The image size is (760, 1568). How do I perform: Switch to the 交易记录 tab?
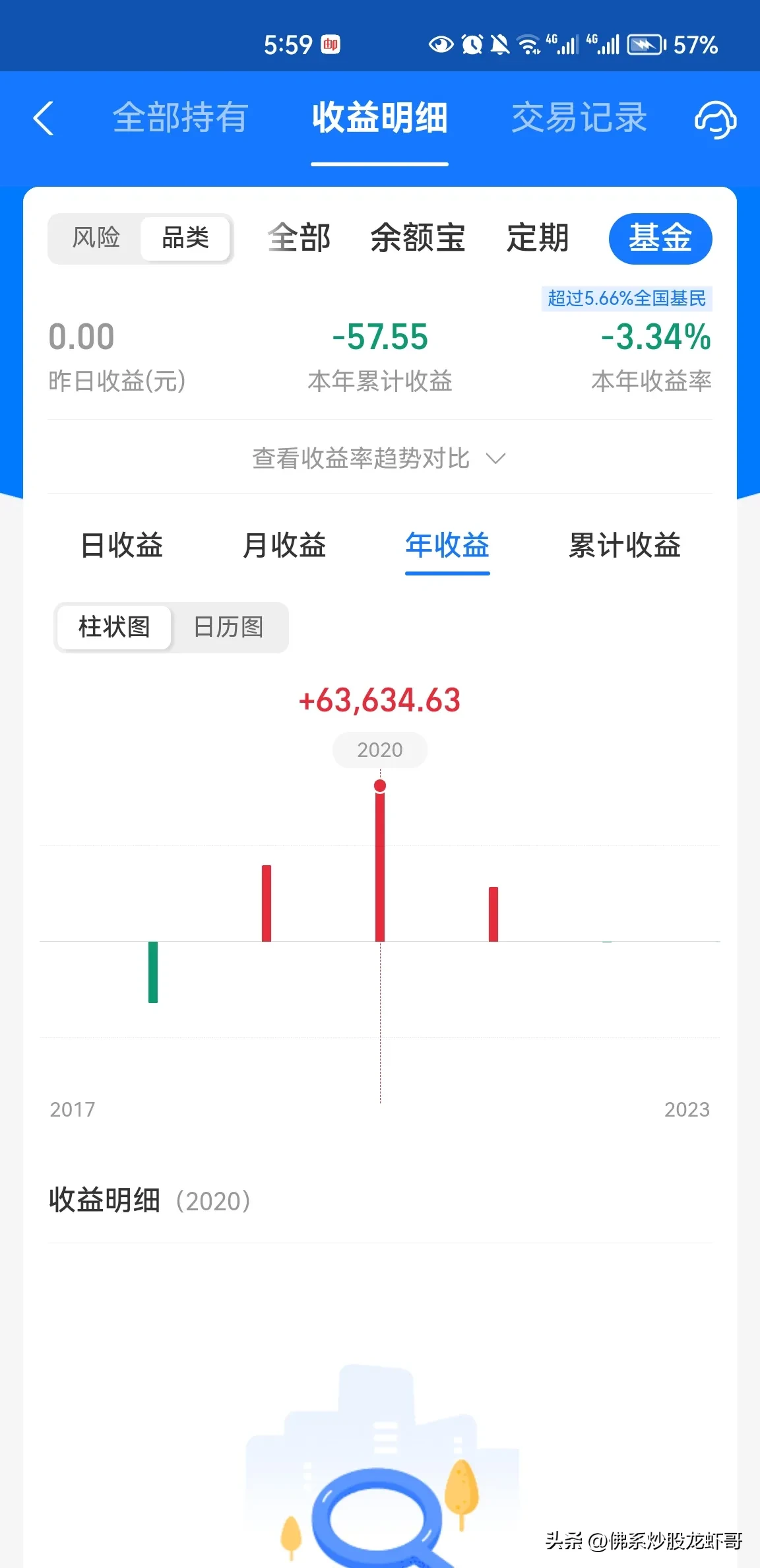tap(579, 119)
